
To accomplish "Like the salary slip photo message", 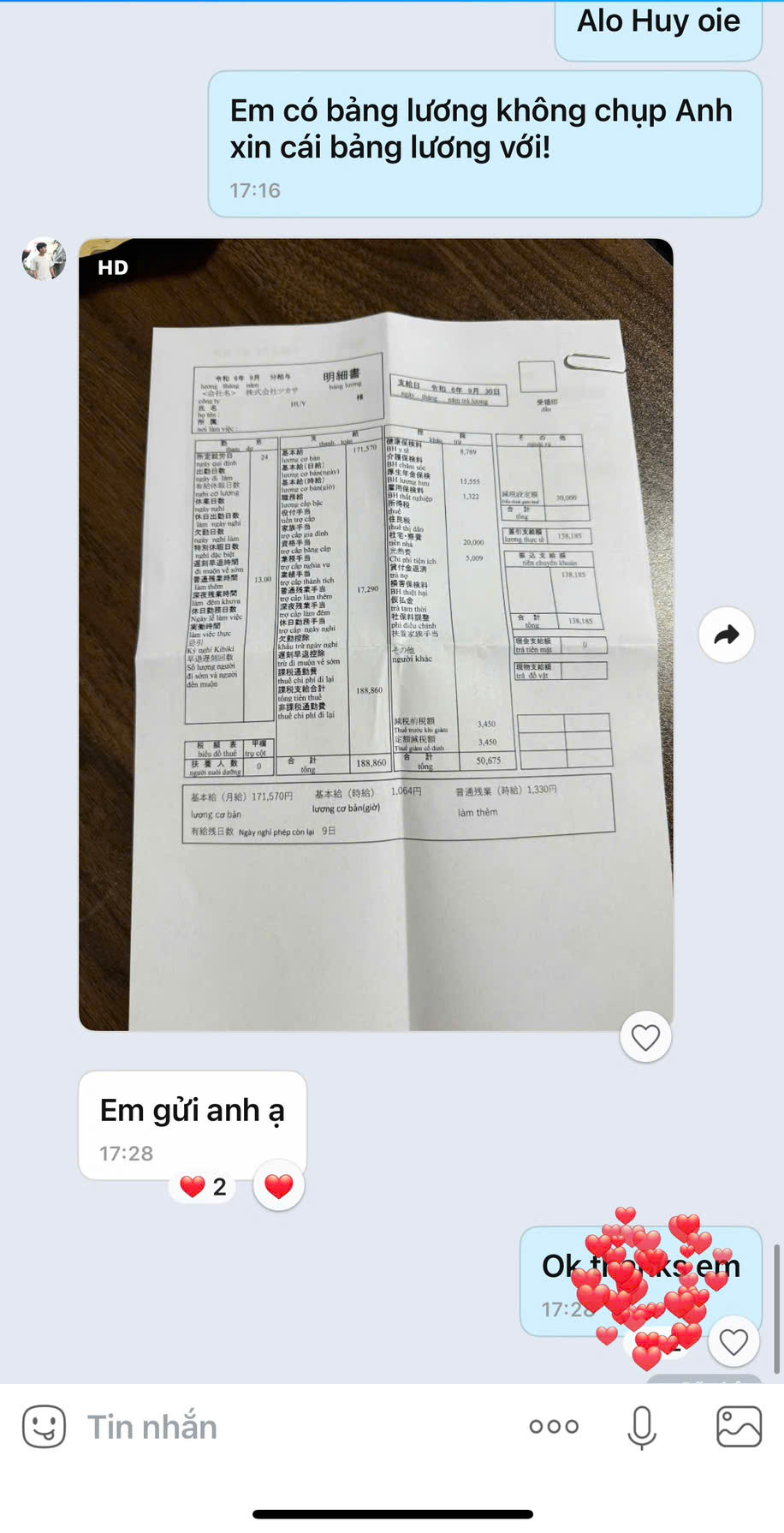I will [645, 1037].
